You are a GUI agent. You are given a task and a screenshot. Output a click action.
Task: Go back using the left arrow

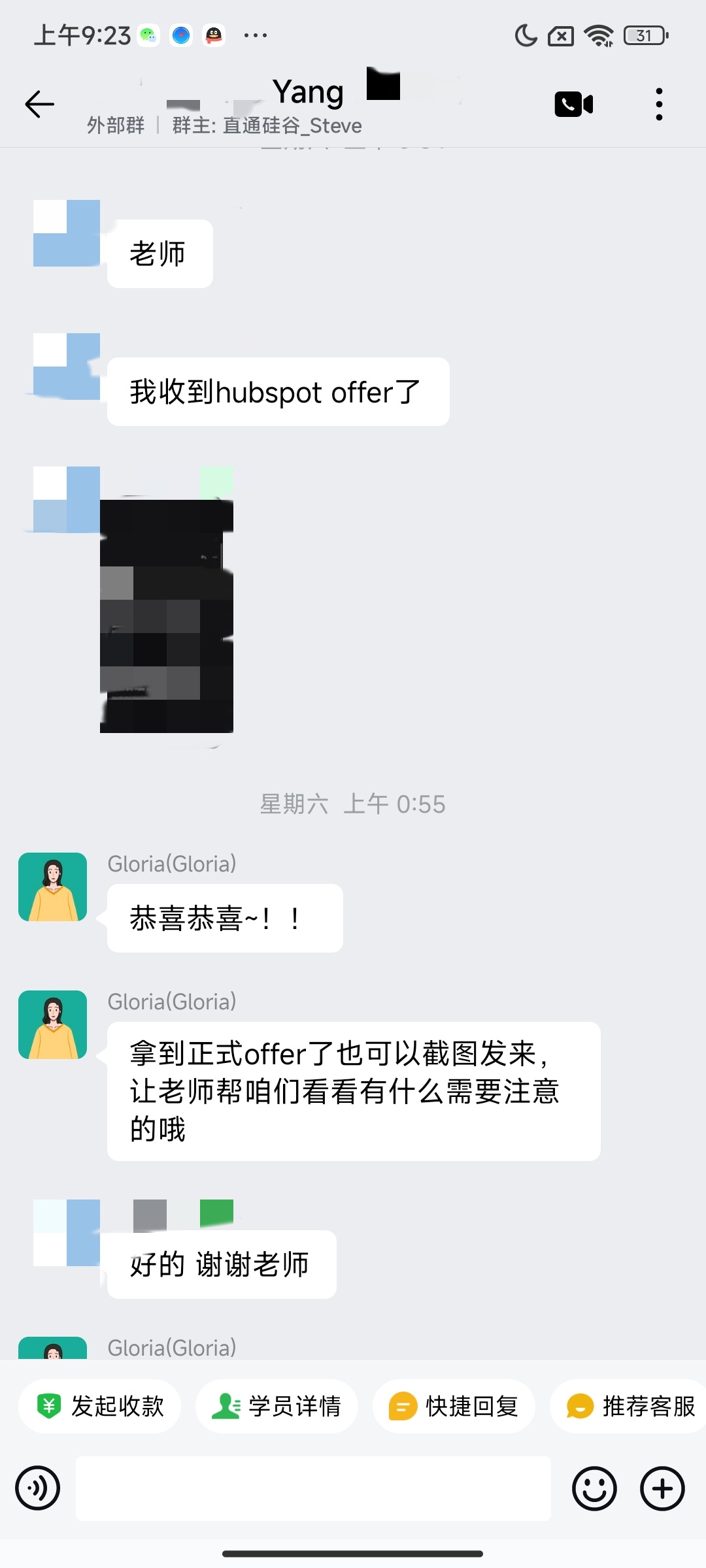coord(39,105)
